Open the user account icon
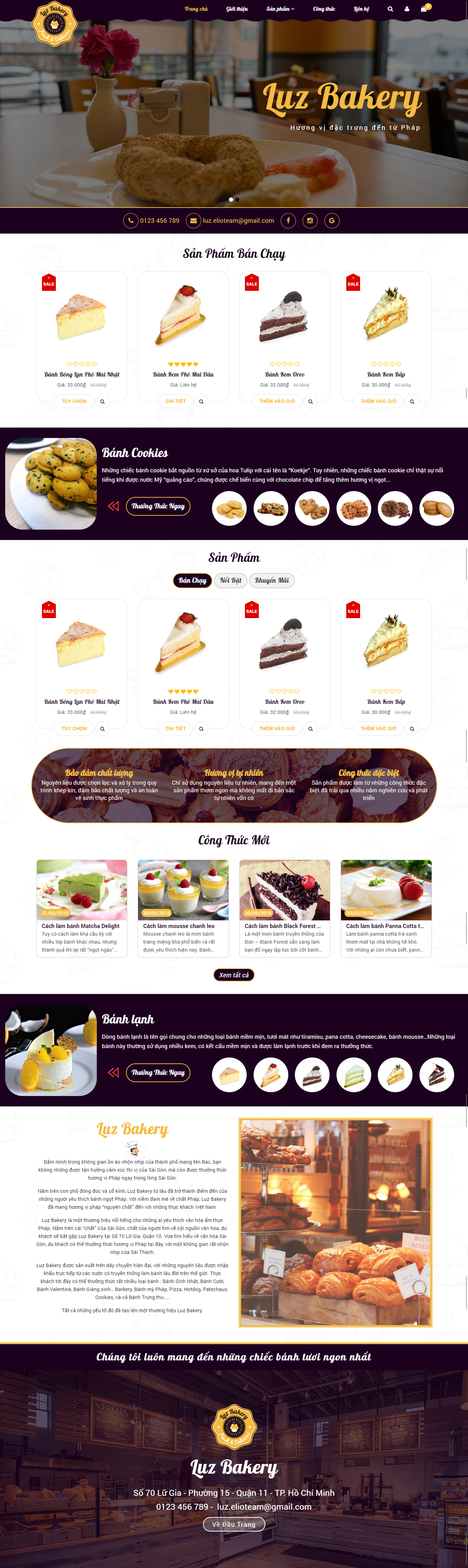Image resolution: width=468 pixels, height=1568 pixels. click(x=407, y=9)
